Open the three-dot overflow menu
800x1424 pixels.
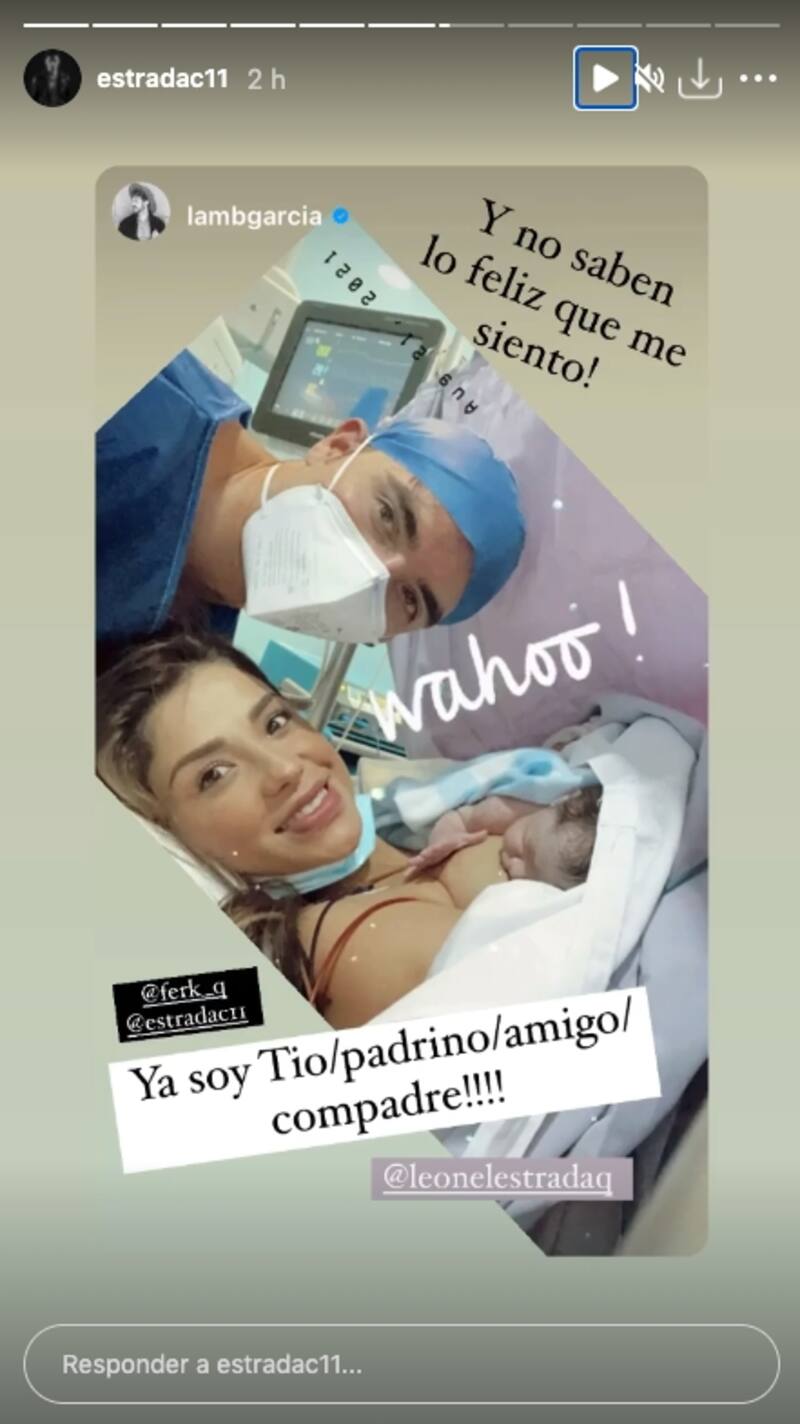pos(758,78)
